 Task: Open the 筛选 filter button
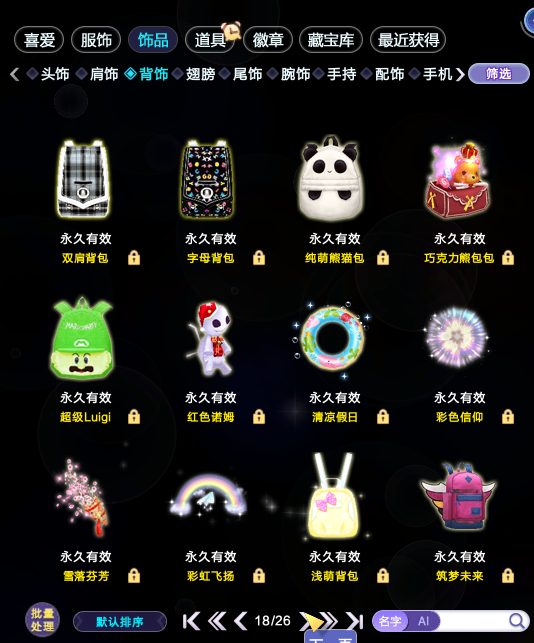499,74
